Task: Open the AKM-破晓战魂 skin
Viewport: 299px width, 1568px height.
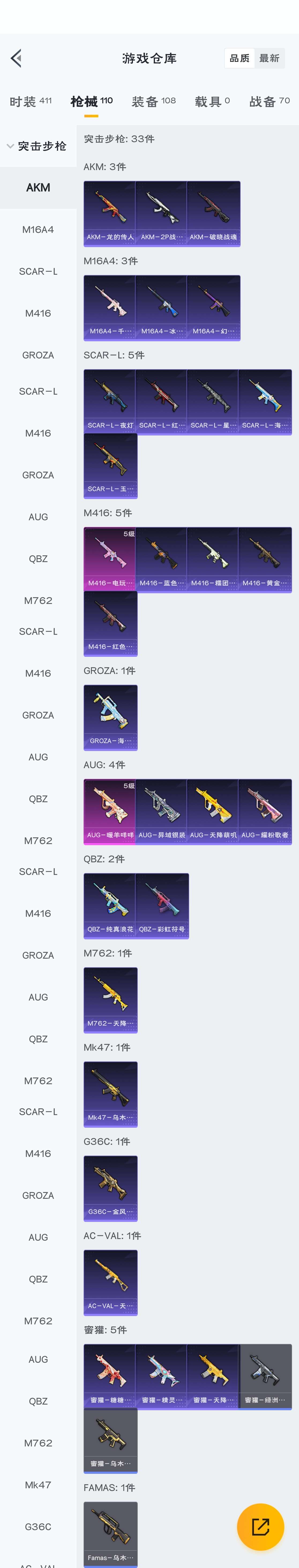Action: point(213,213)
